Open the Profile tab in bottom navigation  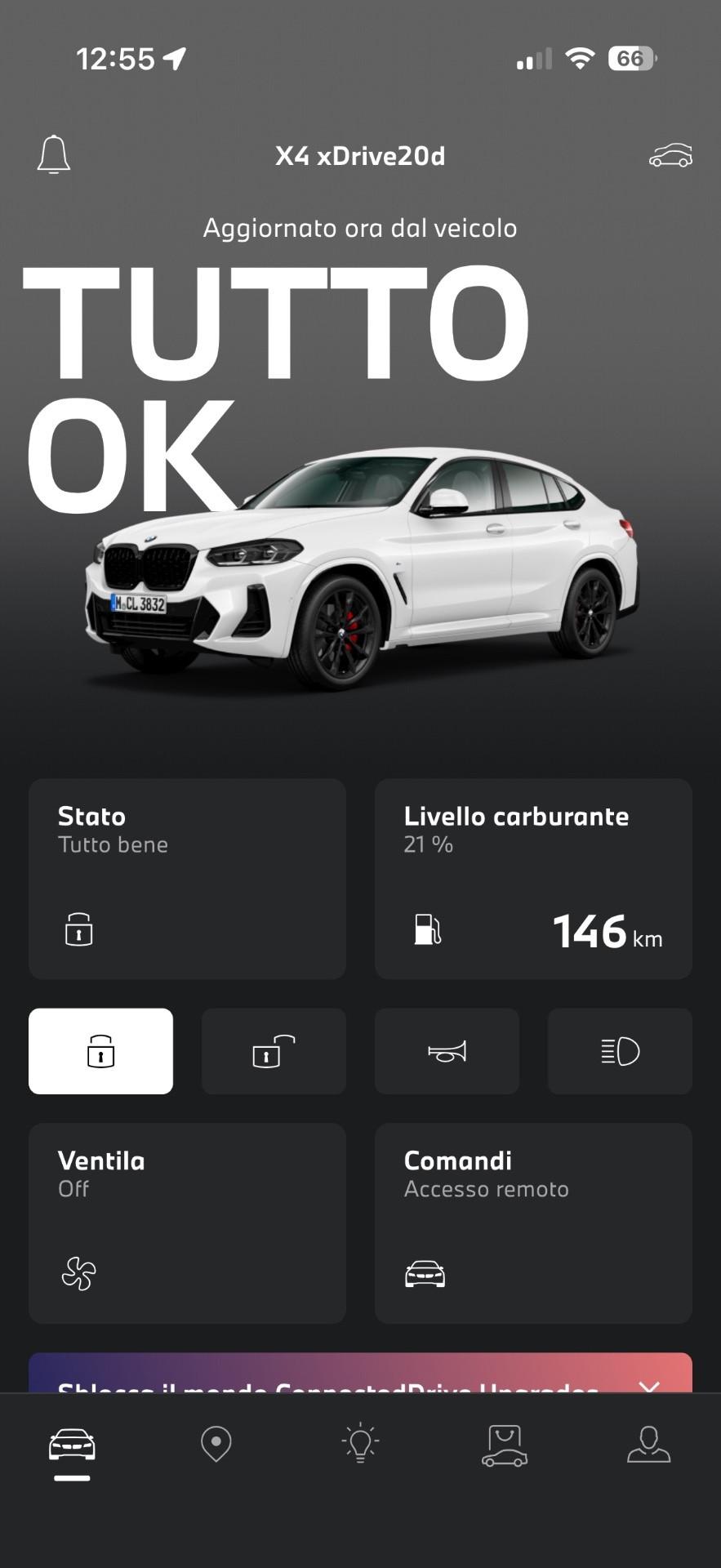coord(648,1444)
